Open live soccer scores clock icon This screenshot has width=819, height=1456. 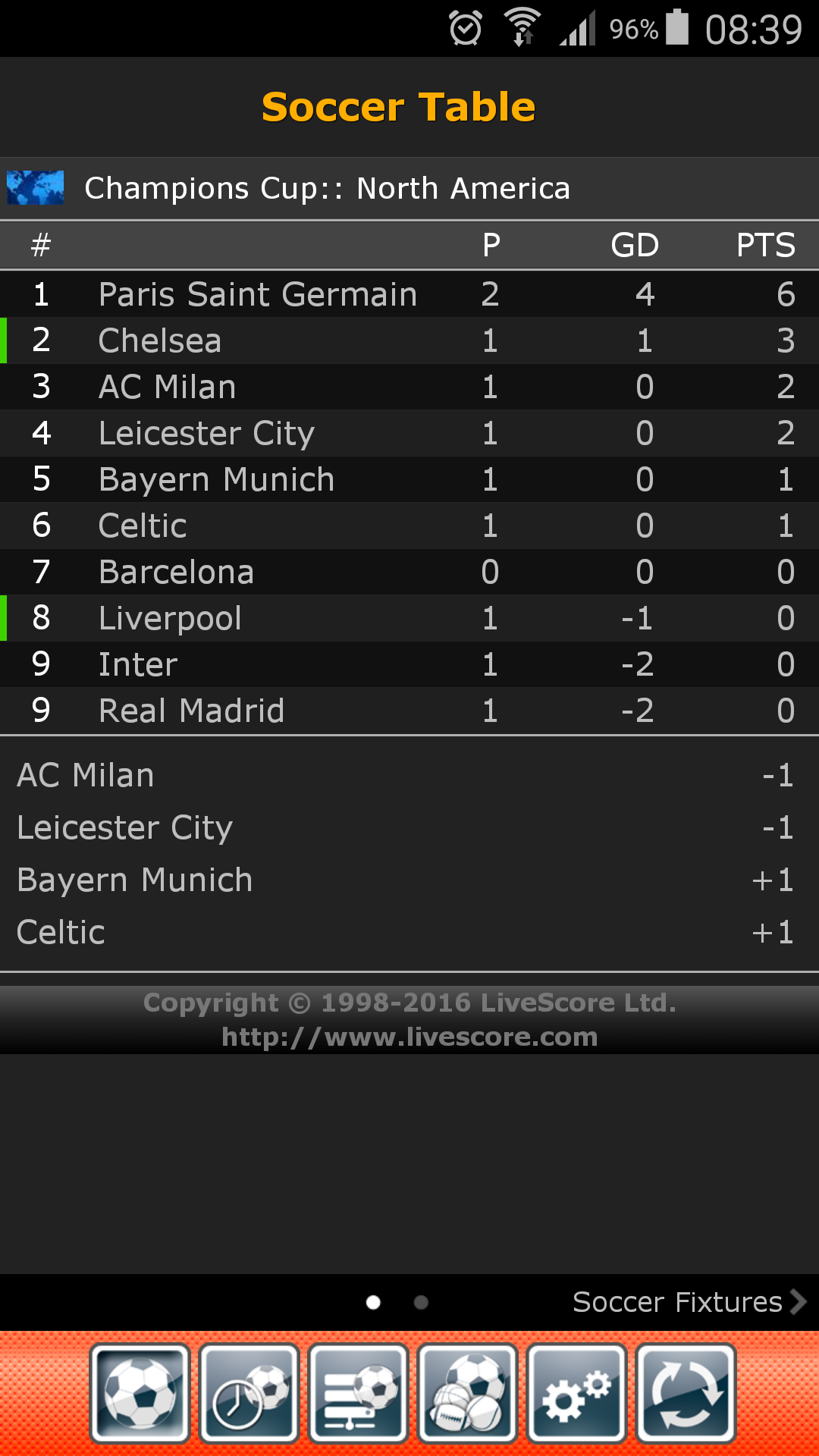[x=249, y=1393]
